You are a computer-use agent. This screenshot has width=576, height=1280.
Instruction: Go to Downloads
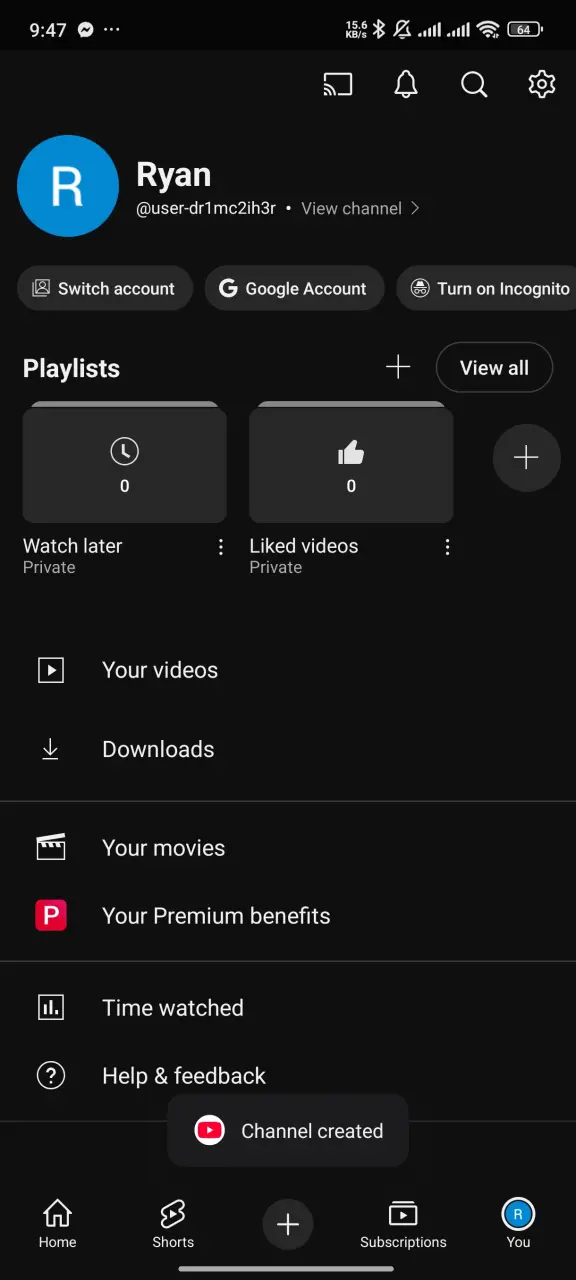point(288,749)
